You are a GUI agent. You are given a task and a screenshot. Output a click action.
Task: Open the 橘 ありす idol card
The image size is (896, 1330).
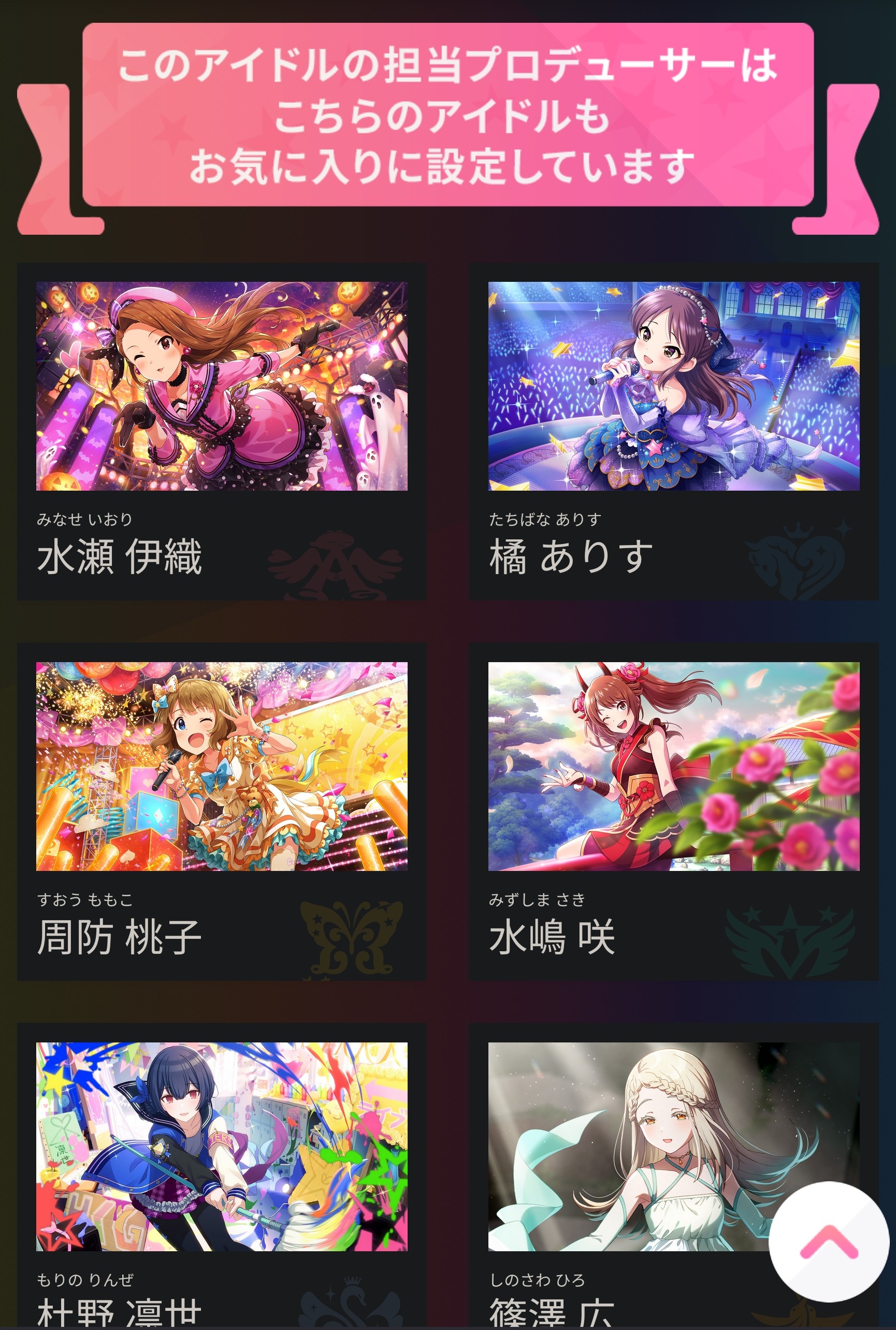click(x=673, y=432)
